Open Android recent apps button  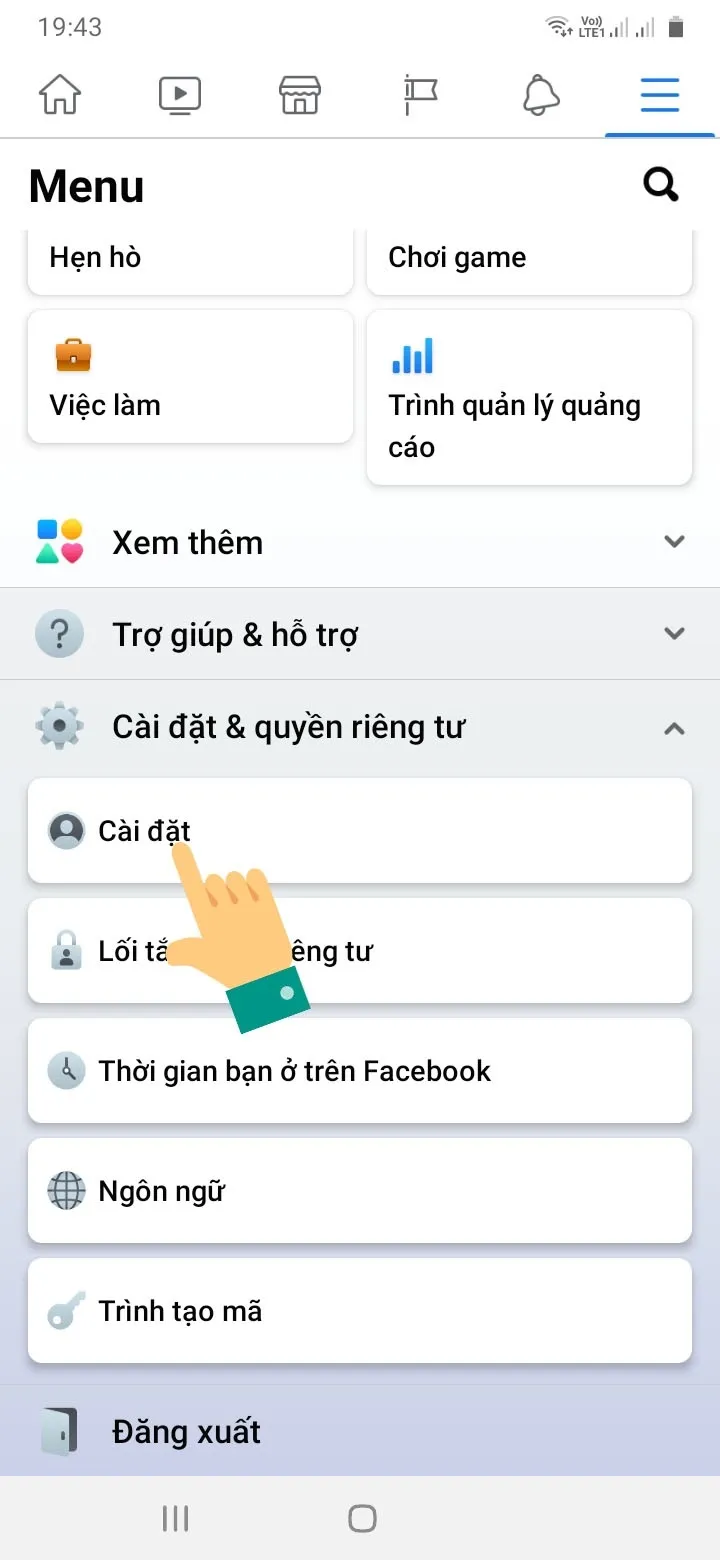174,1517
